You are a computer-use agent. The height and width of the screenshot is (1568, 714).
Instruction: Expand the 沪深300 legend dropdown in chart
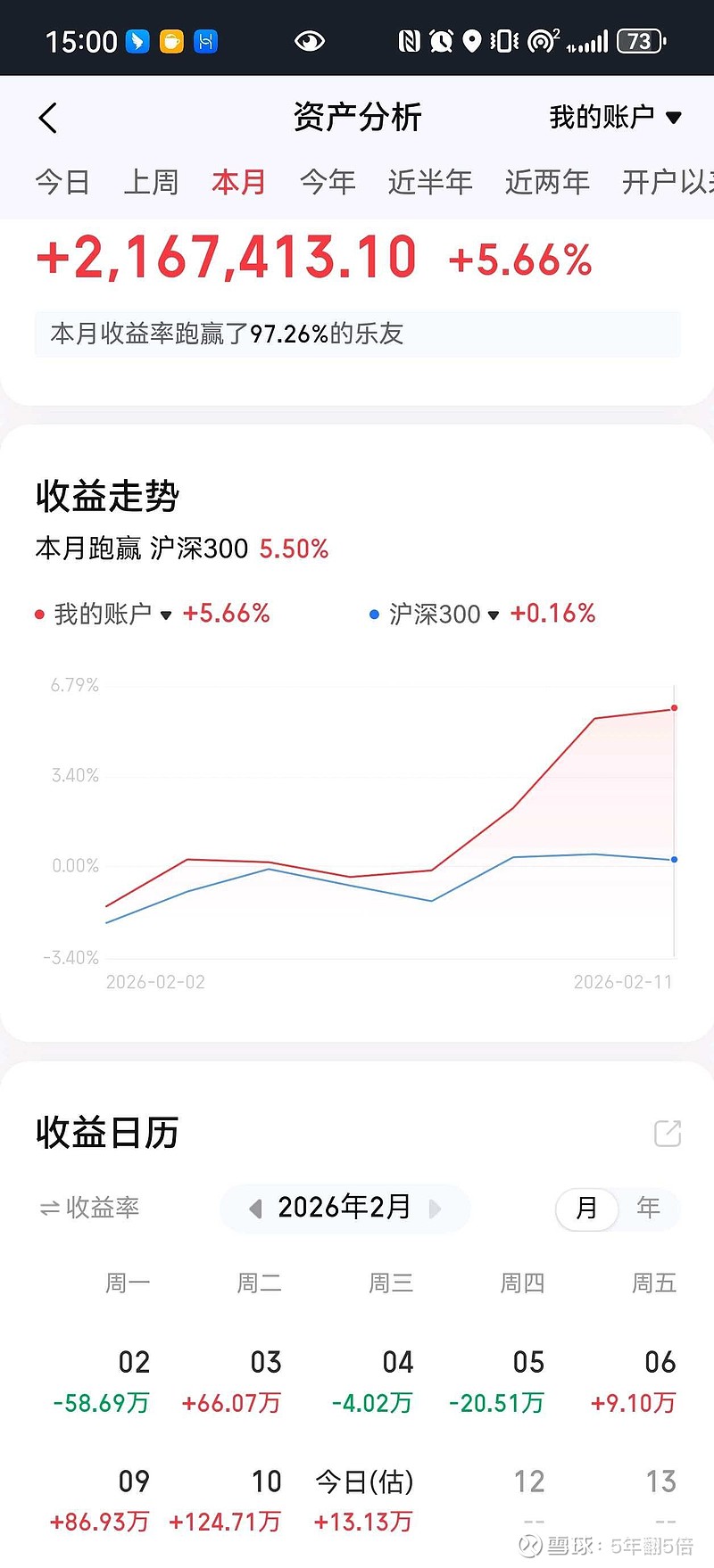pyautogui.click(x=494, y=615)
